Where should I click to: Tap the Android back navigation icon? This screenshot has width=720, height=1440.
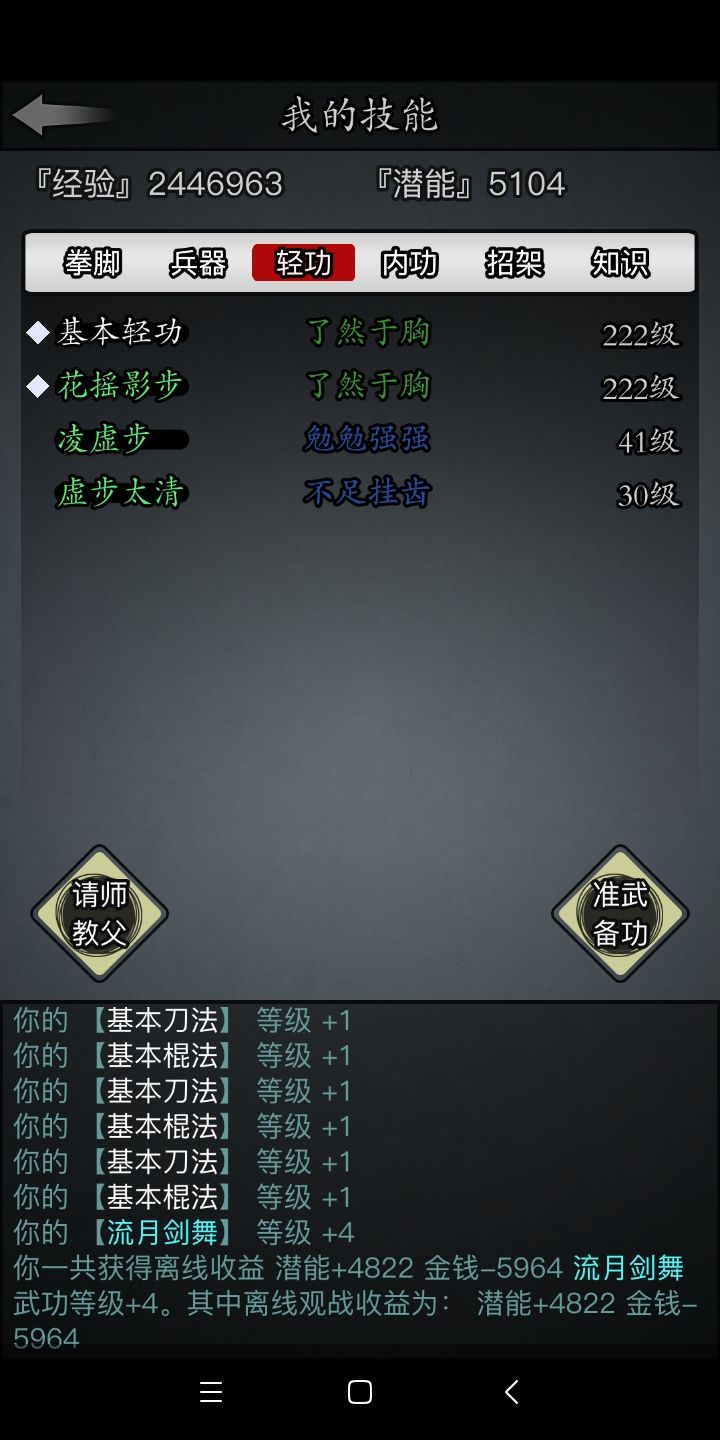pyautogui.click(x=511, y=1391)
